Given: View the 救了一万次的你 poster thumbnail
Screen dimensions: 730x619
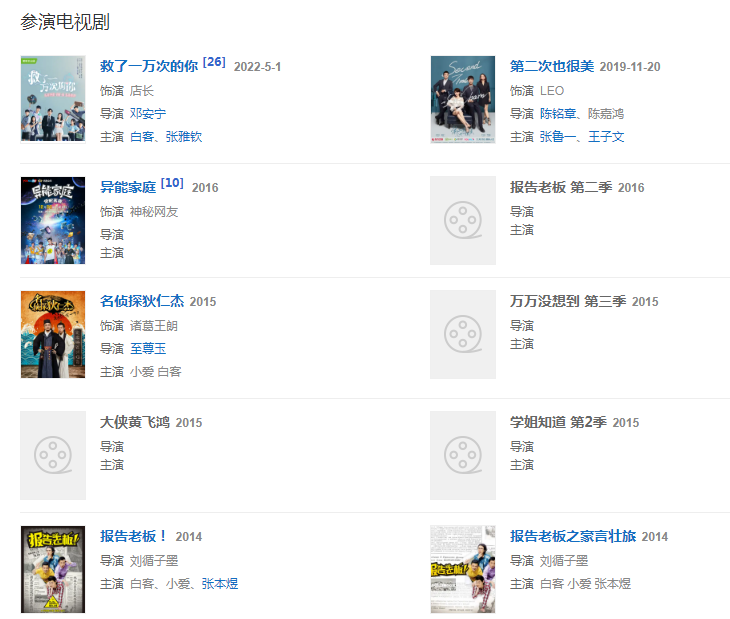Looking at the screenshot, I should (x=53, y=99).
